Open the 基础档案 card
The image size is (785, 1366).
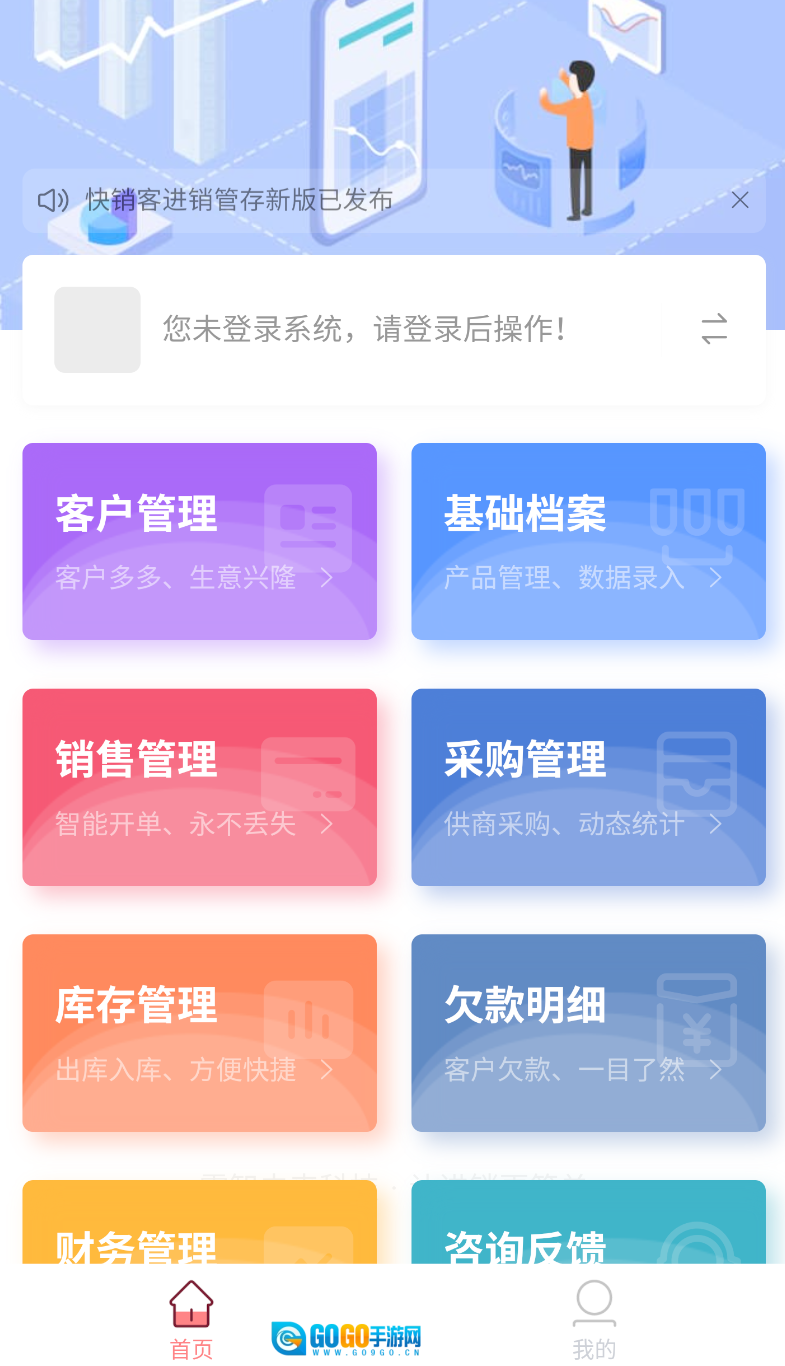(x=588, y=541)
